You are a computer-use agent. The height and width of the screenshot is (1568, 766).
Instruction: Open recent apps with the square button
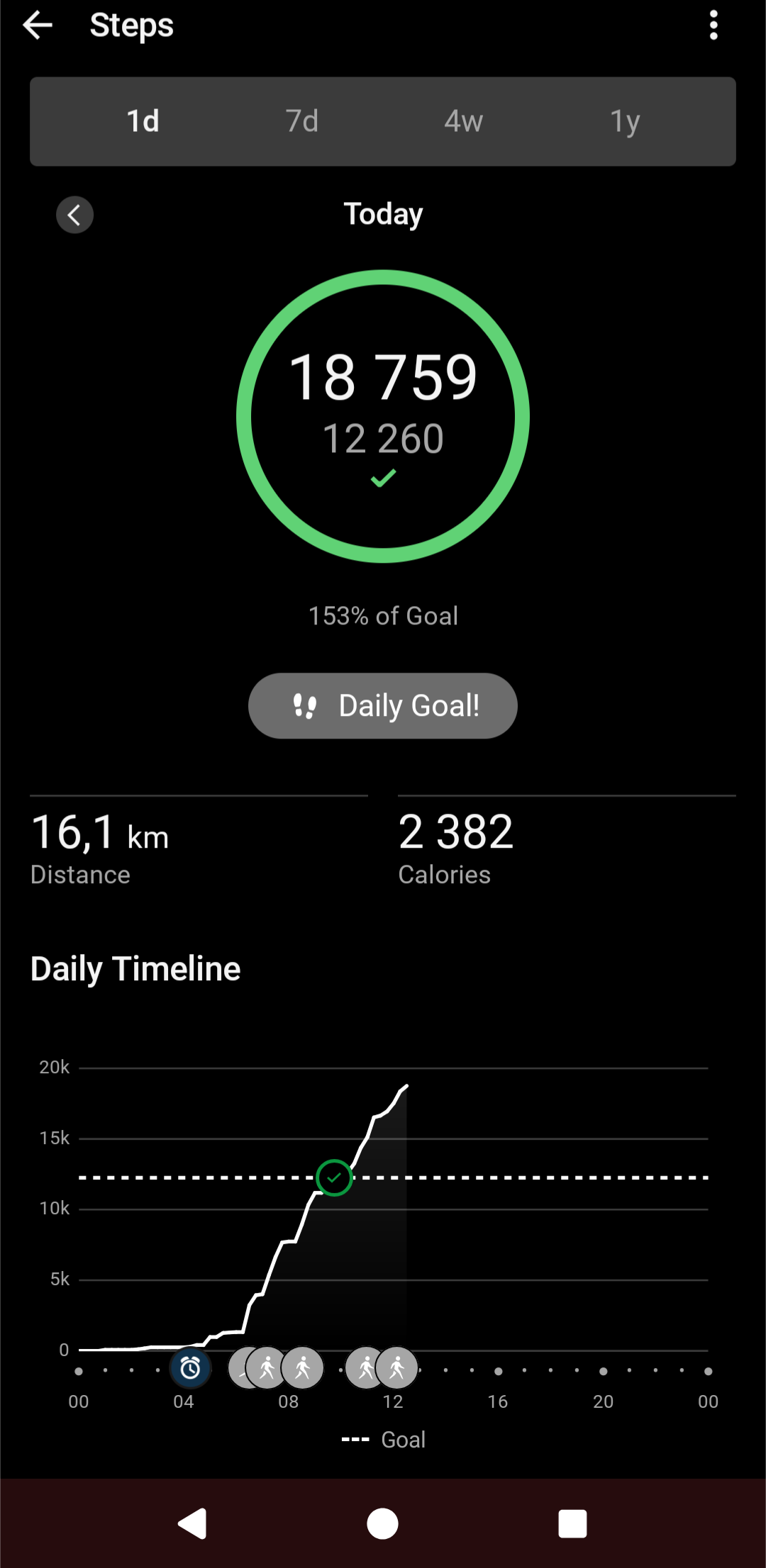click(x=572, y=1523)
